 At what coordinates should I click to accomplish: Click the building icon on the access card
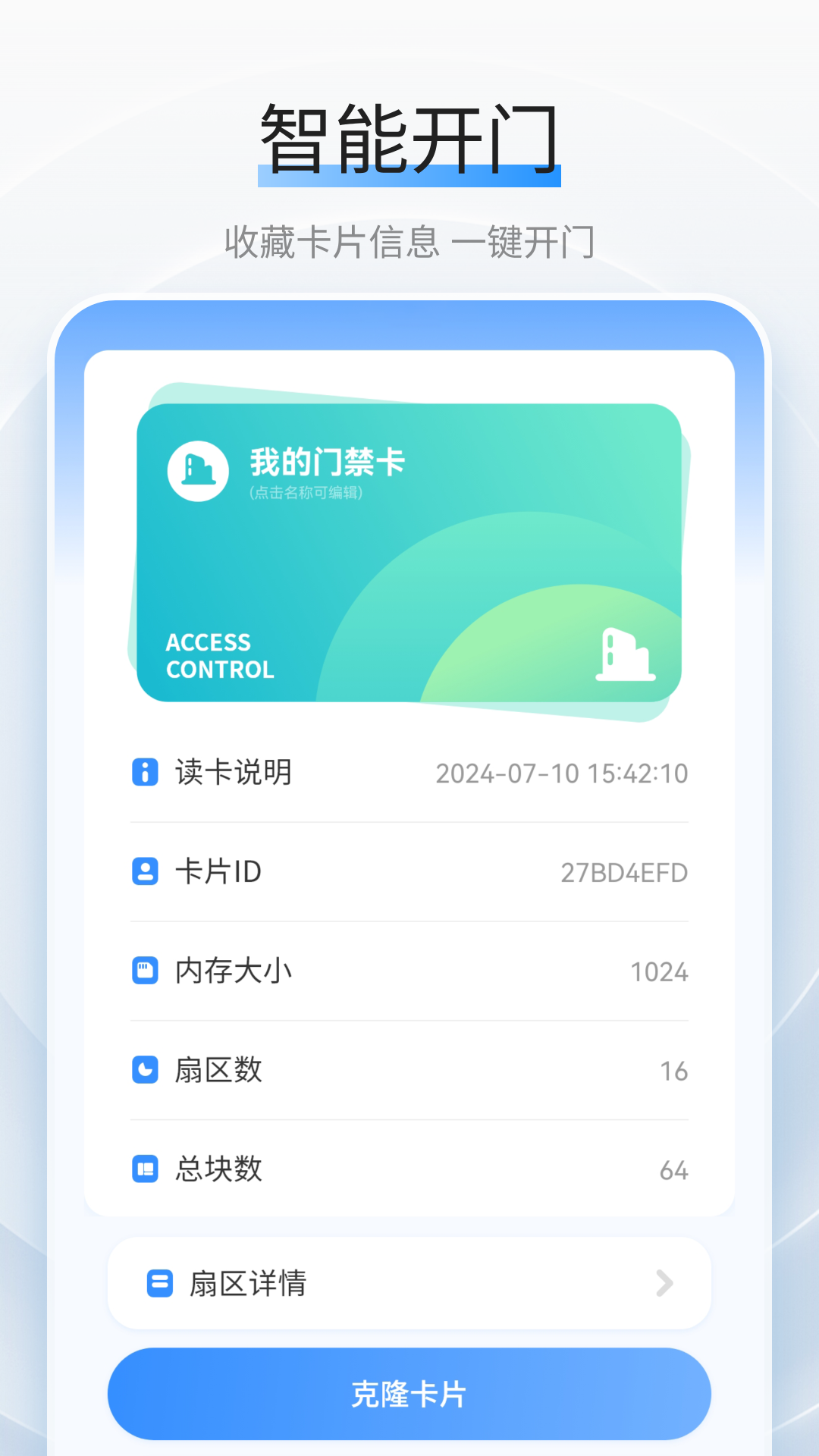(199, 470)
